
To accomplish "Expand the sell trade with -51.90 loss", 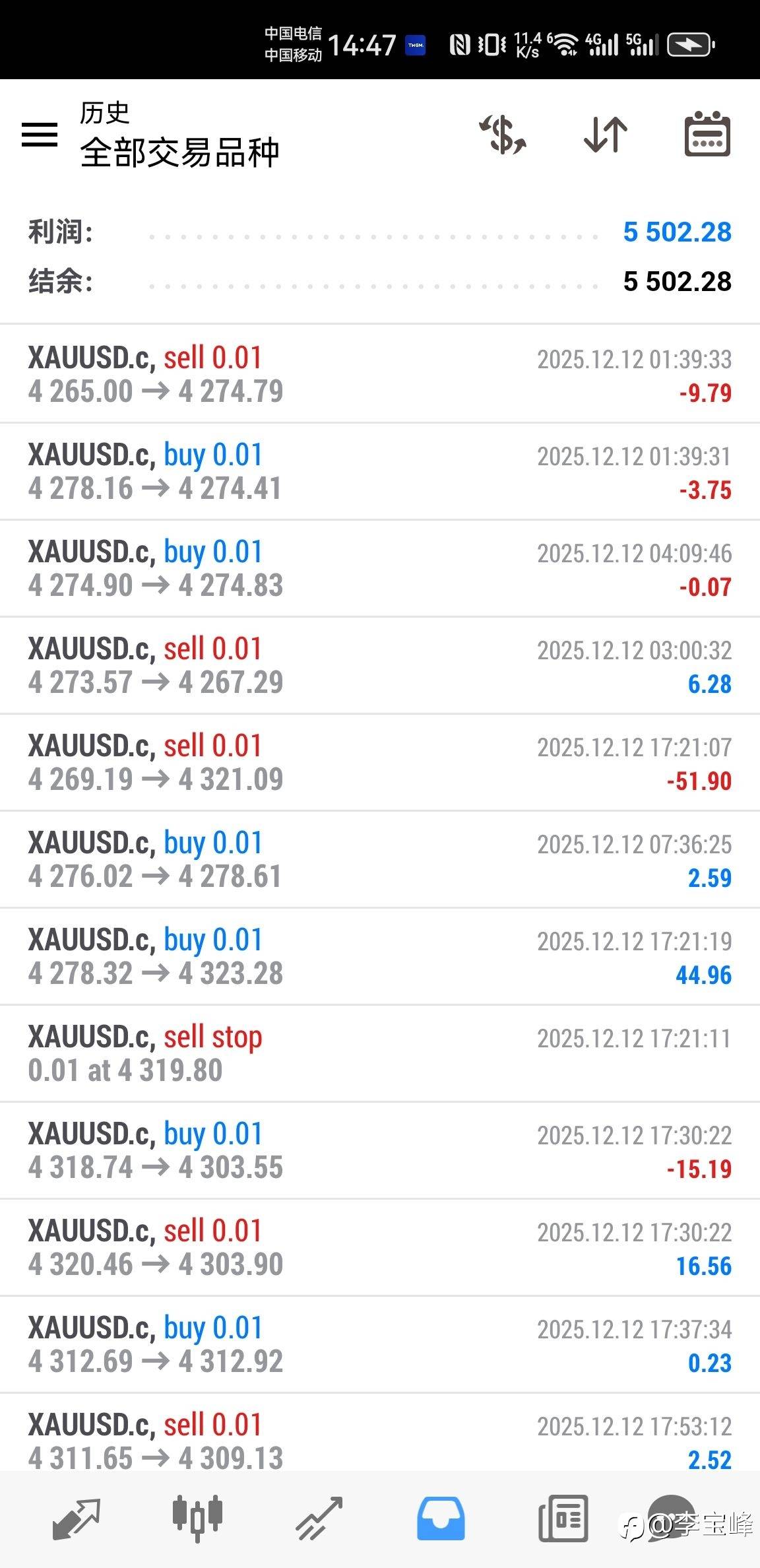I will pyautogui.click(x=380, y=762).
